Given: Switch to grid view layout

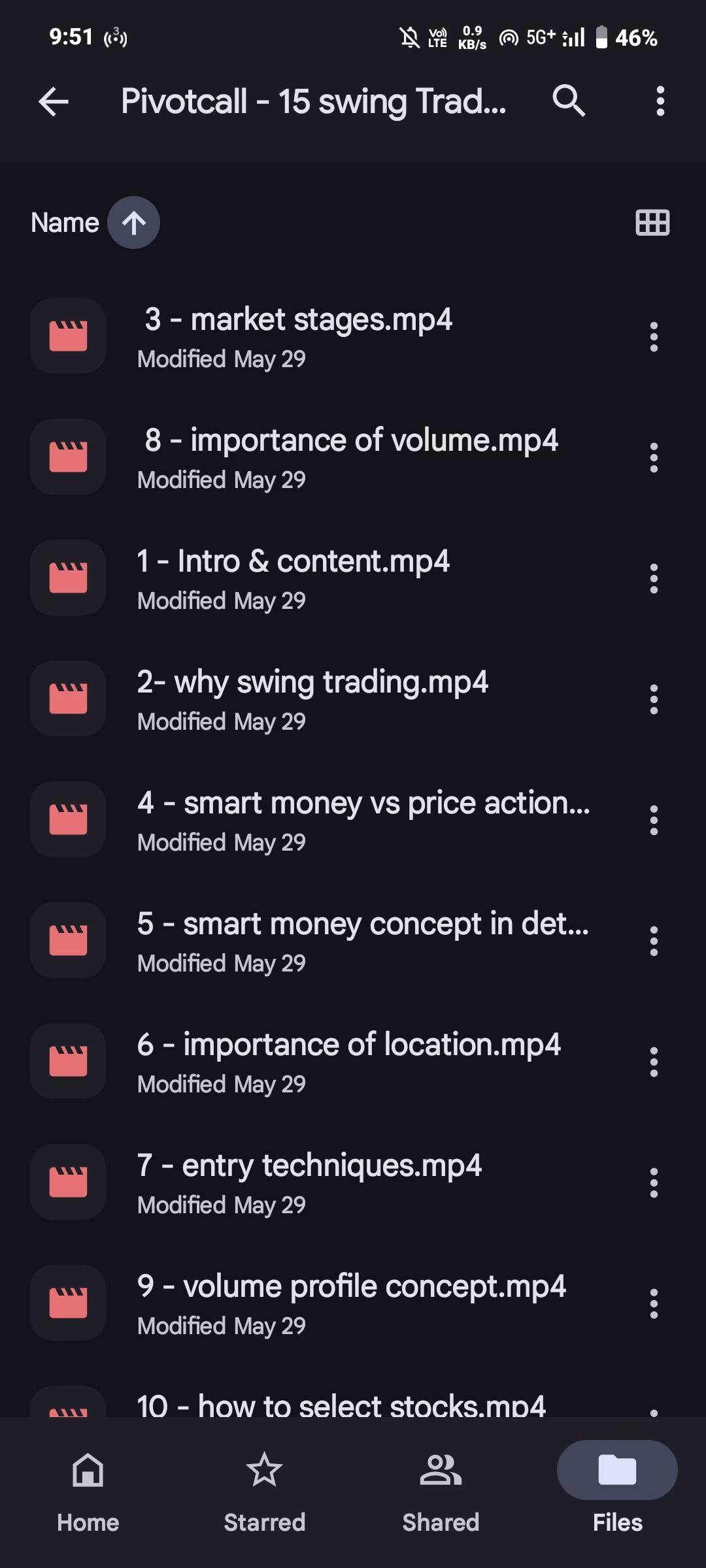Looking at the screenshot, I should [x=652, y=223].
